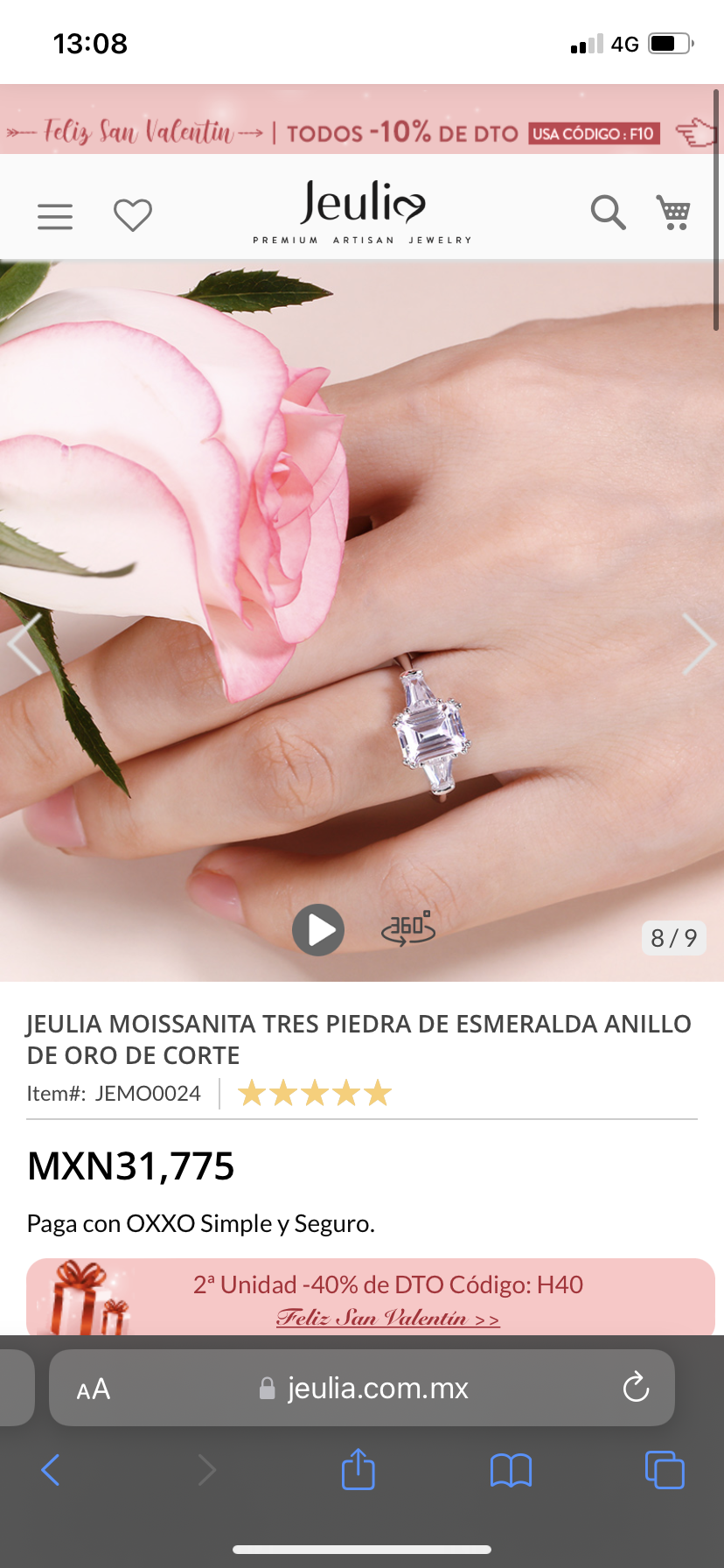Viewport: 724px width, 1568px height.
Task: Open Safari bookmarks
Action: click(511, 1470)
